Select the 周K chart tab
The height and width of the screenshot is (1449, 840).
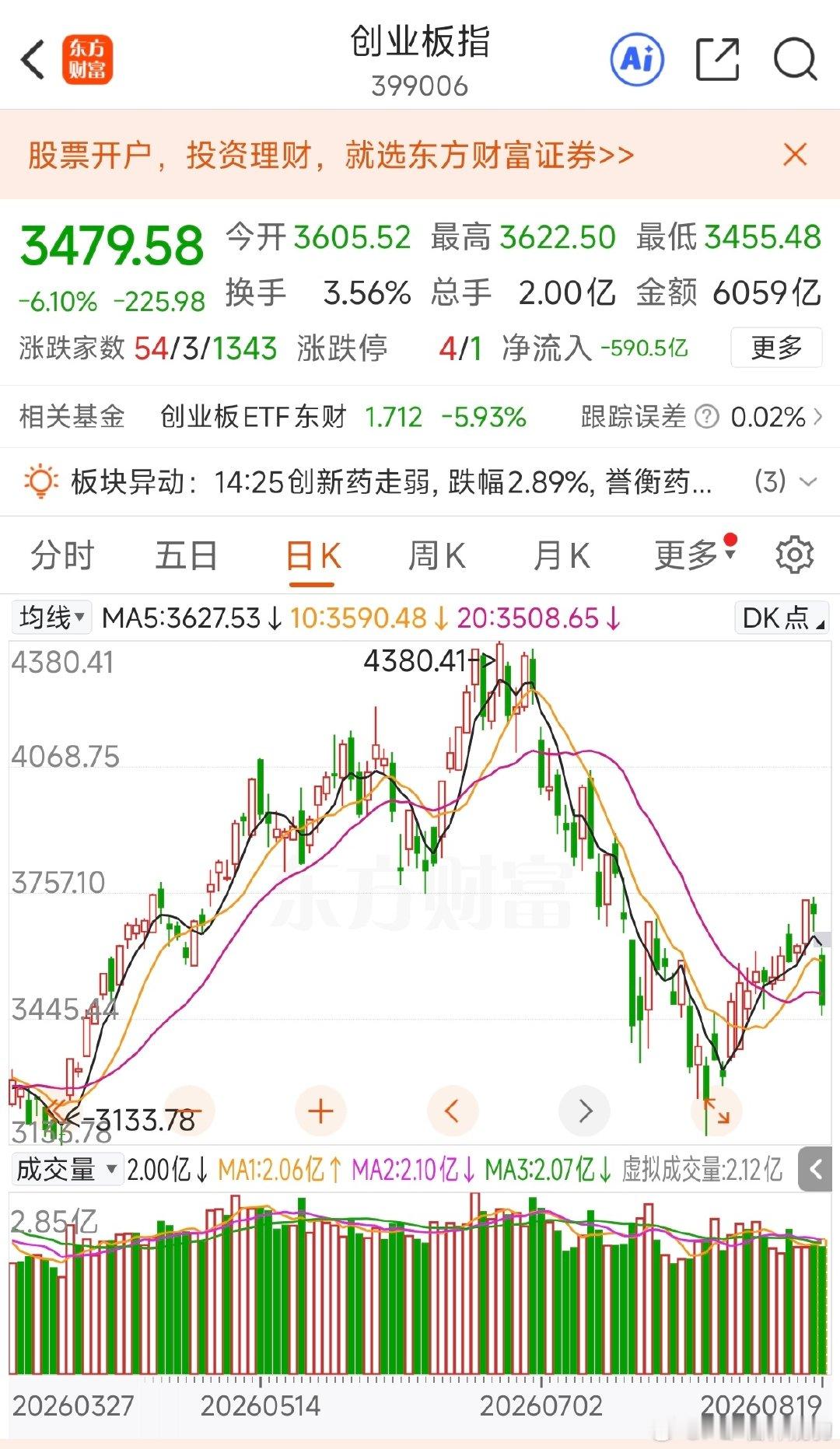click(x=437, y=556)
